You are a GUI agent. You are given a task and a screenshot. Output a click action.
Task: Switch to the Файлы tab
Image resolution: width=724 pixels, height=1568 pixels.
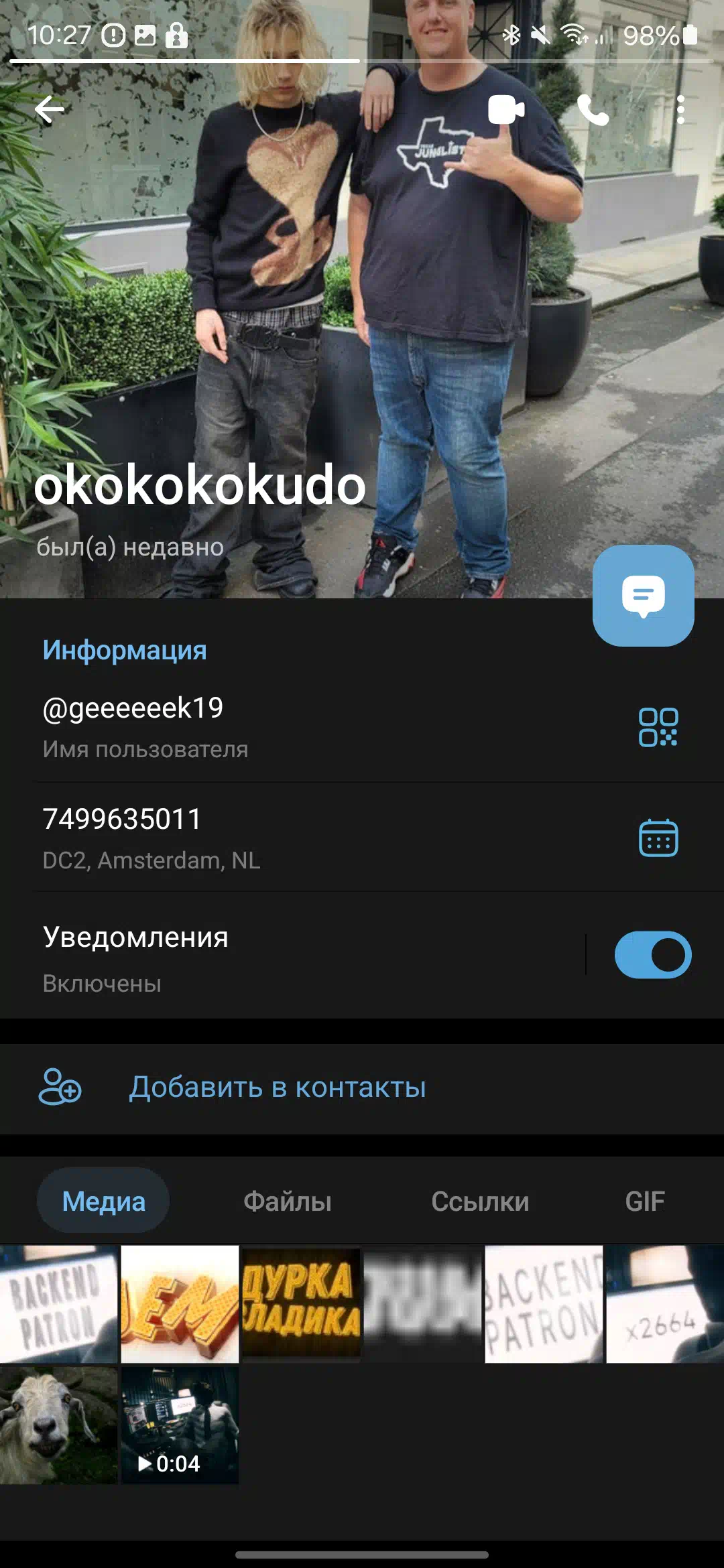[288, 1201]
